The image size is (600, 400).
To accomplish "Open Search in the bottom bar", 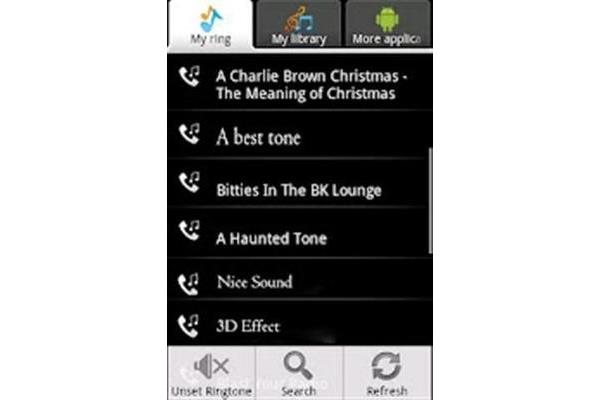I will coord(299,373).
